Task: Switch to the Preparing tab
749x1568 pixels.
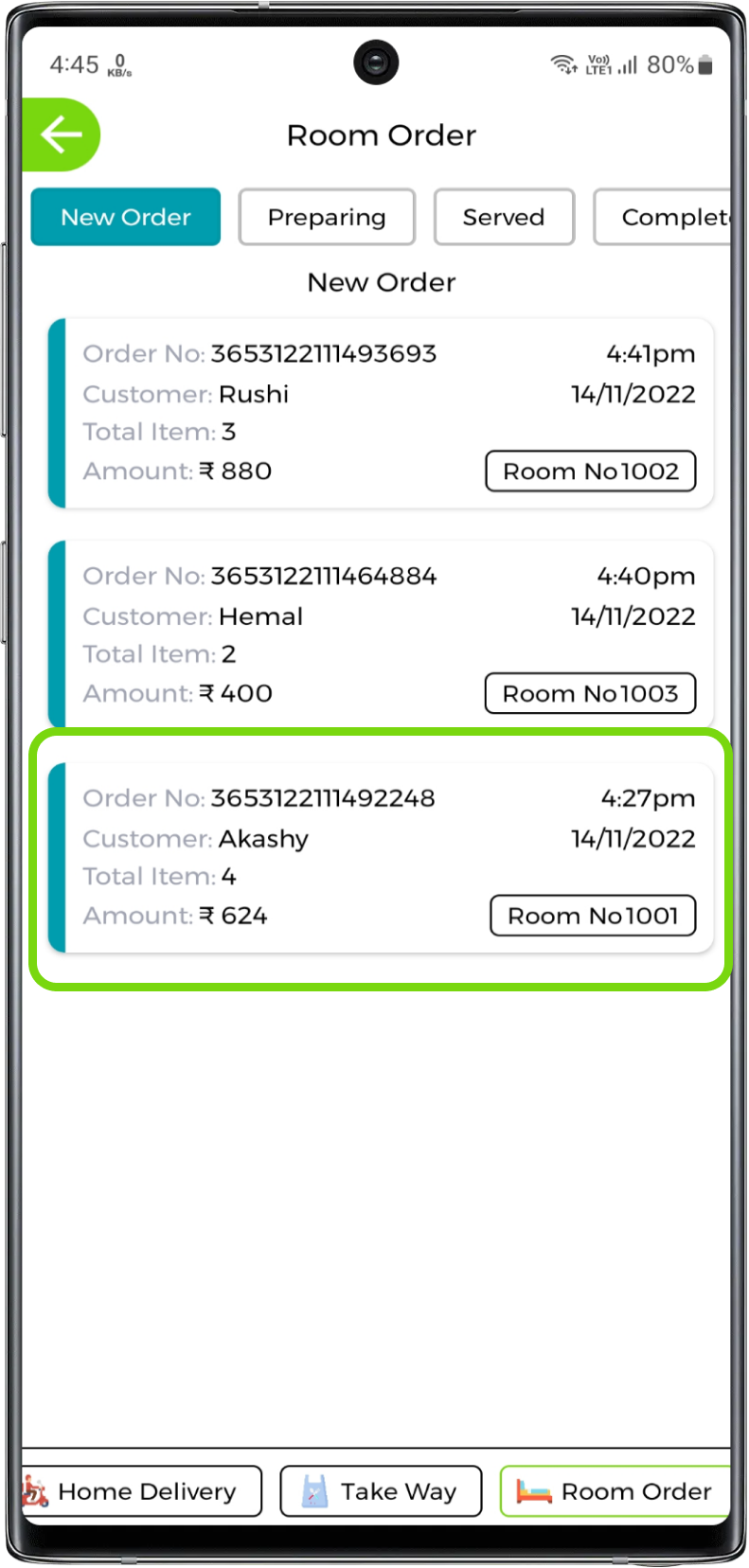Action: pos(327,217)
